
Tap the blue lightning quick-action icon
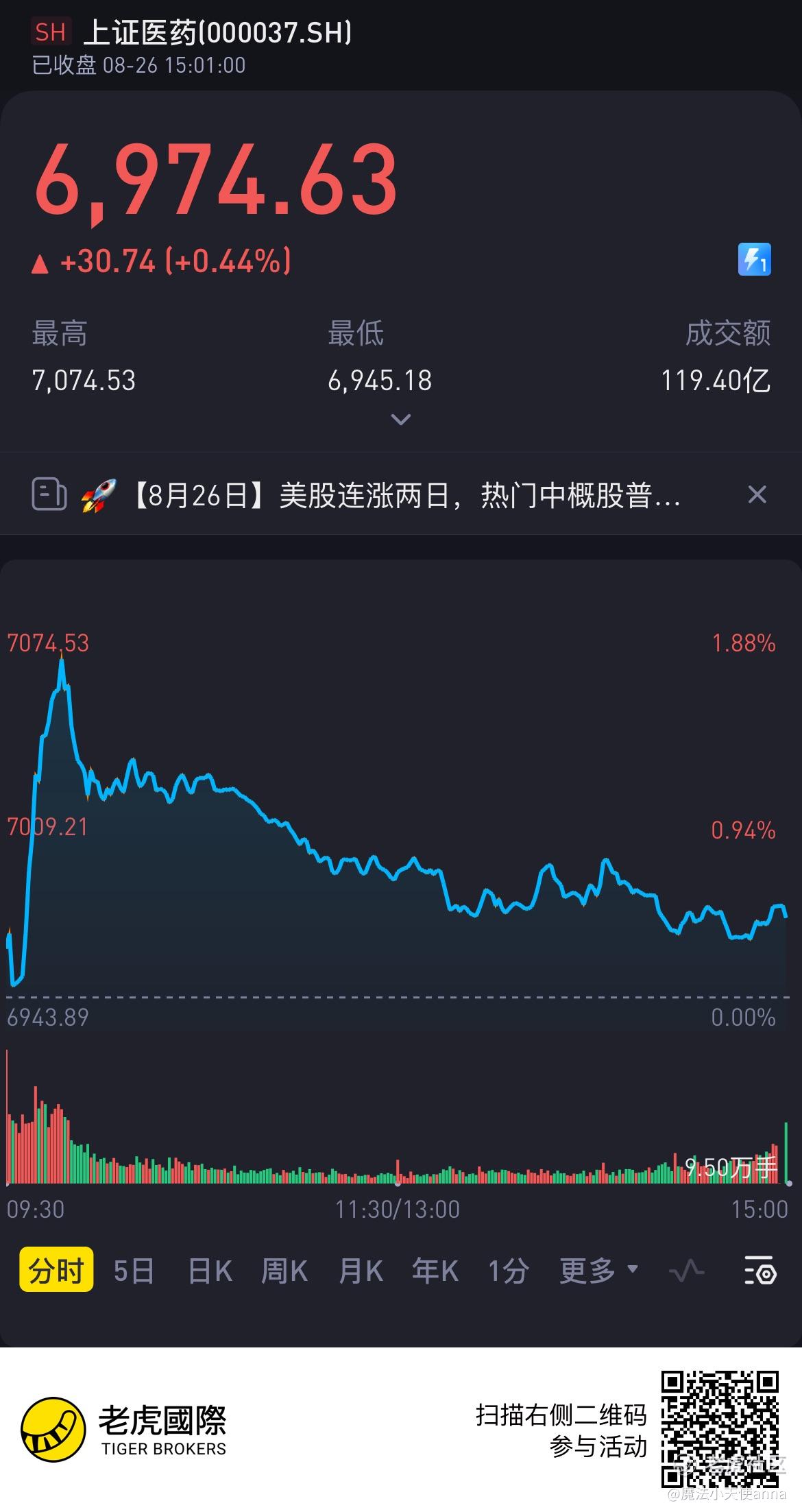[754, 260]
